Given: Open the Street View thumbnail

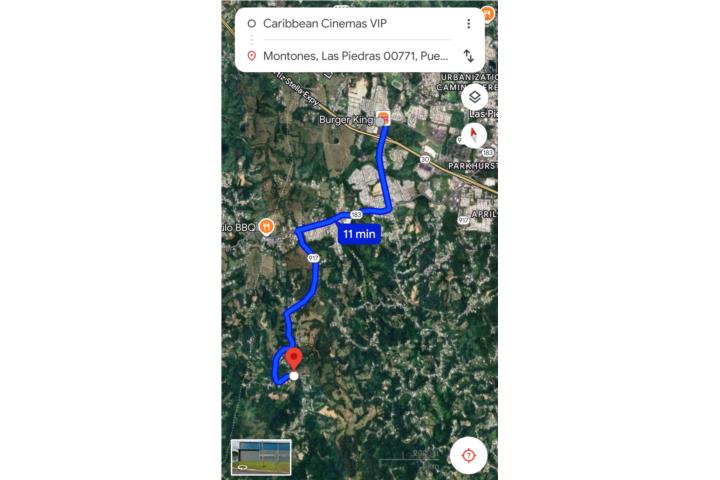Looking at the screenshot, I should (261, 457).
